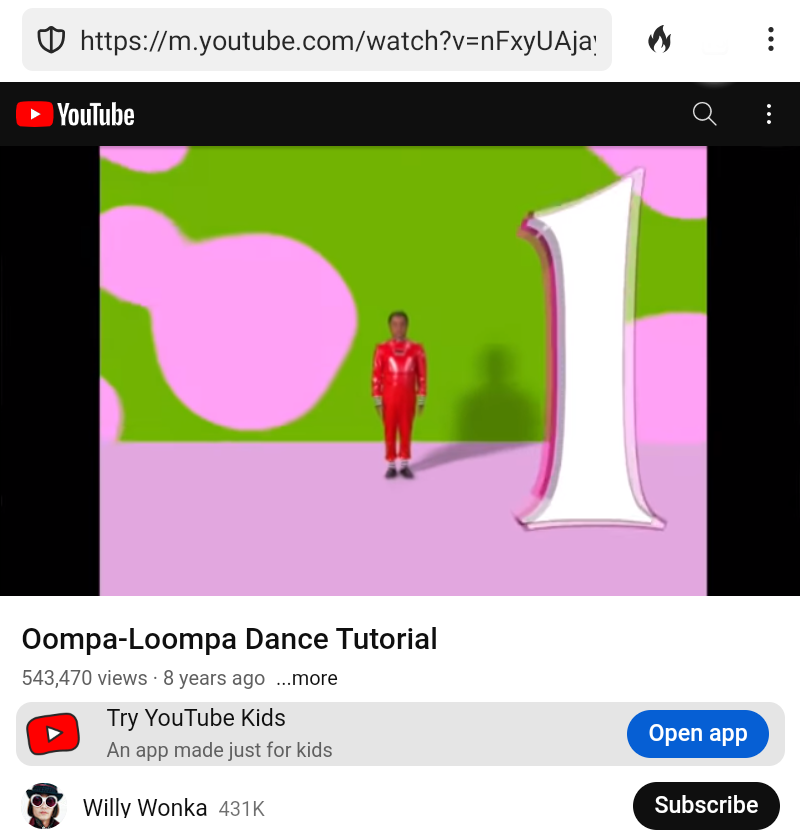Open Willy Wonka channel page
This screenshot has height=835, width=800.
tap(145, 807)
